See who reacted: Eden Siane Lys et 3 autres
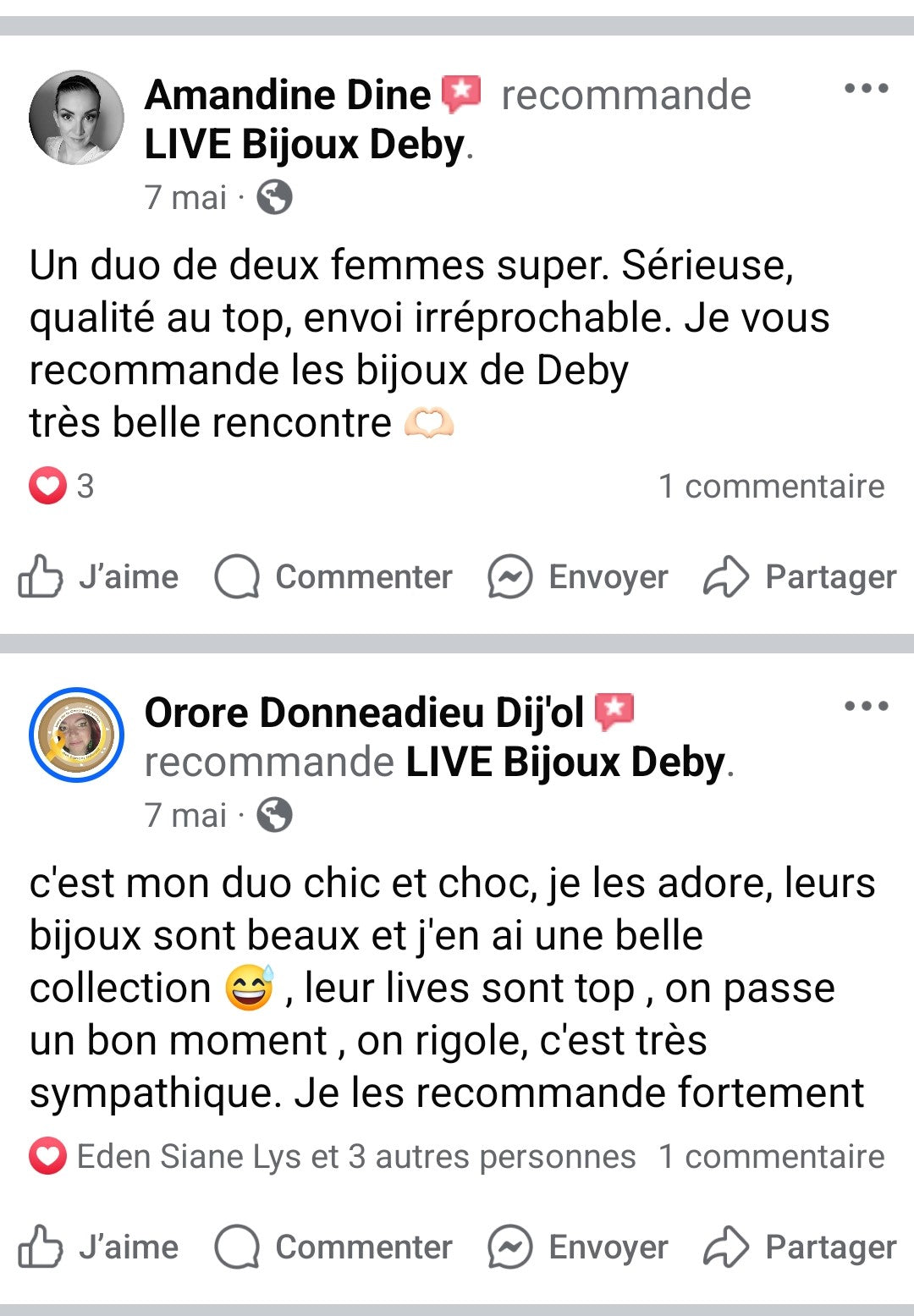Viewport: 914px width, 1316px height. (355, 1157)
